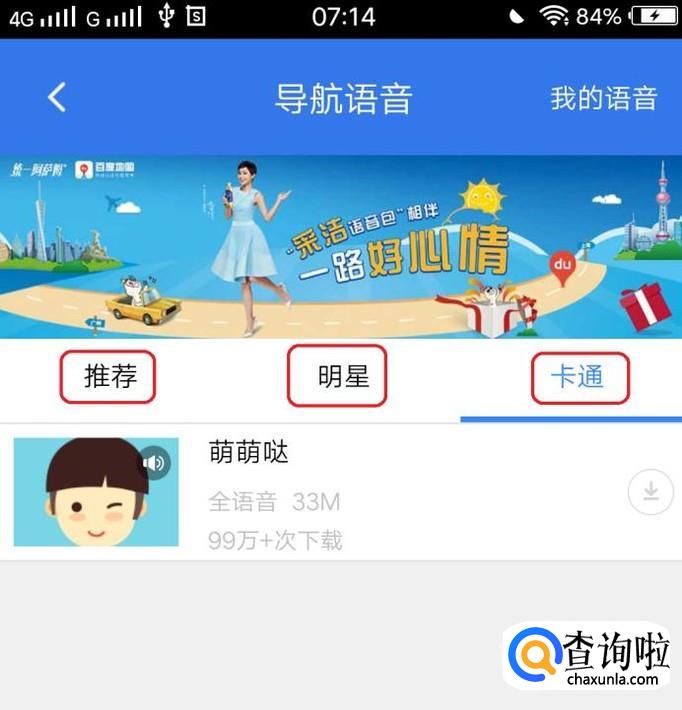Select the 卡通 tab
Viewport: 682px width, 710px height.
(577, 376)
